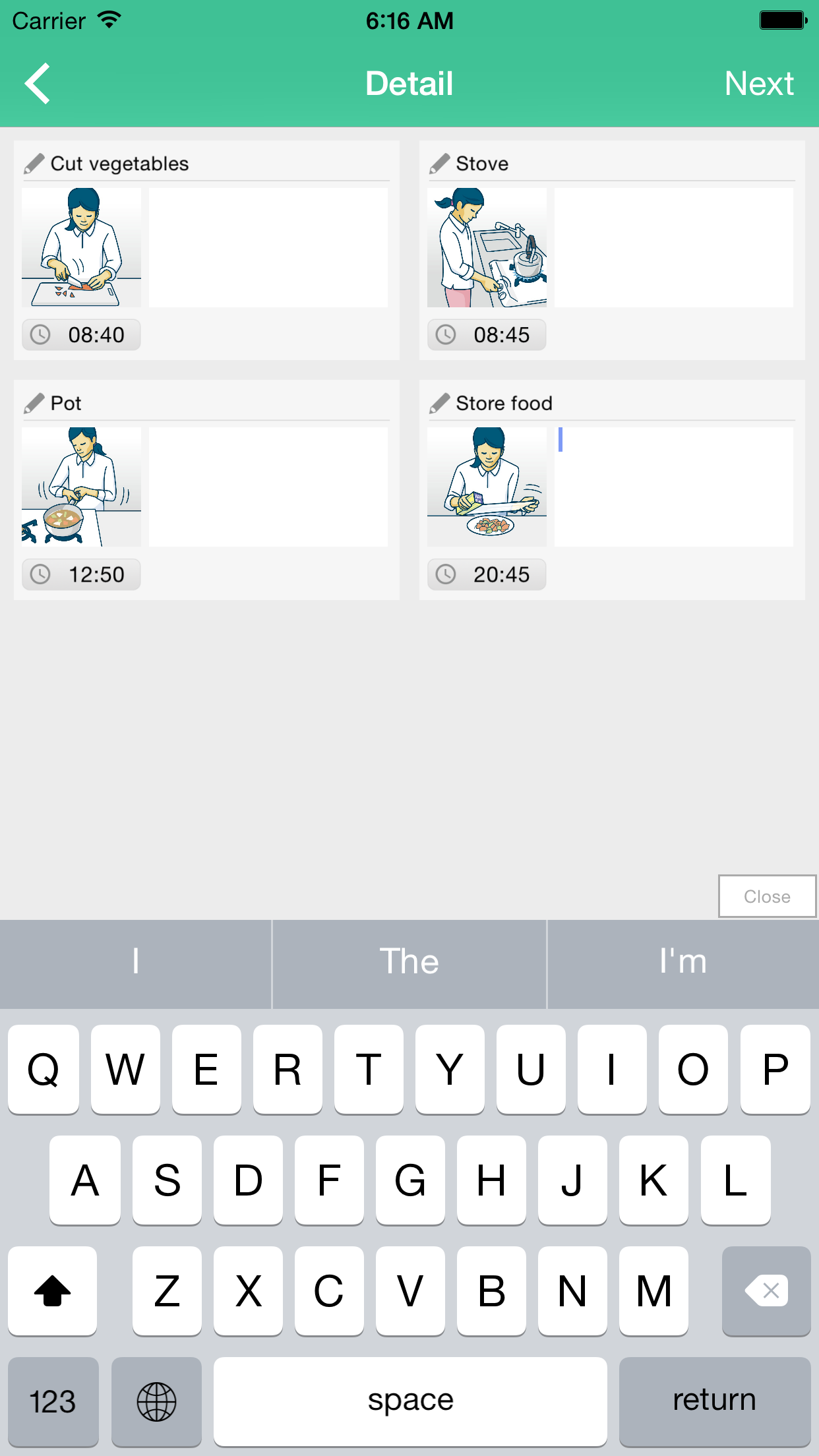Change the 12:50 time for Pot
Screen dimensions: 819x1456
81,574
